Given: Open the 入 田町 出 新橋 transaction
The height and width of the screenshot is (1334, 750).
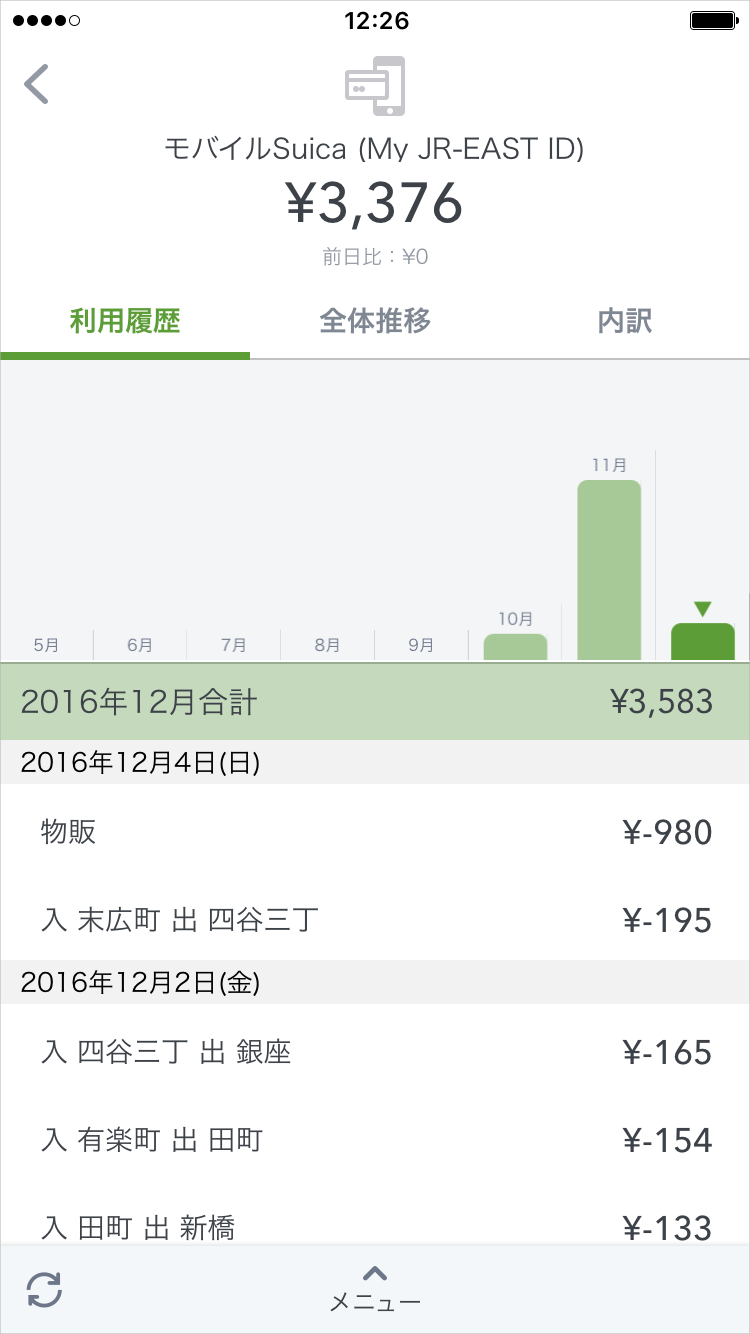Looking at the screenshot, I should [x=375, y=1220].
